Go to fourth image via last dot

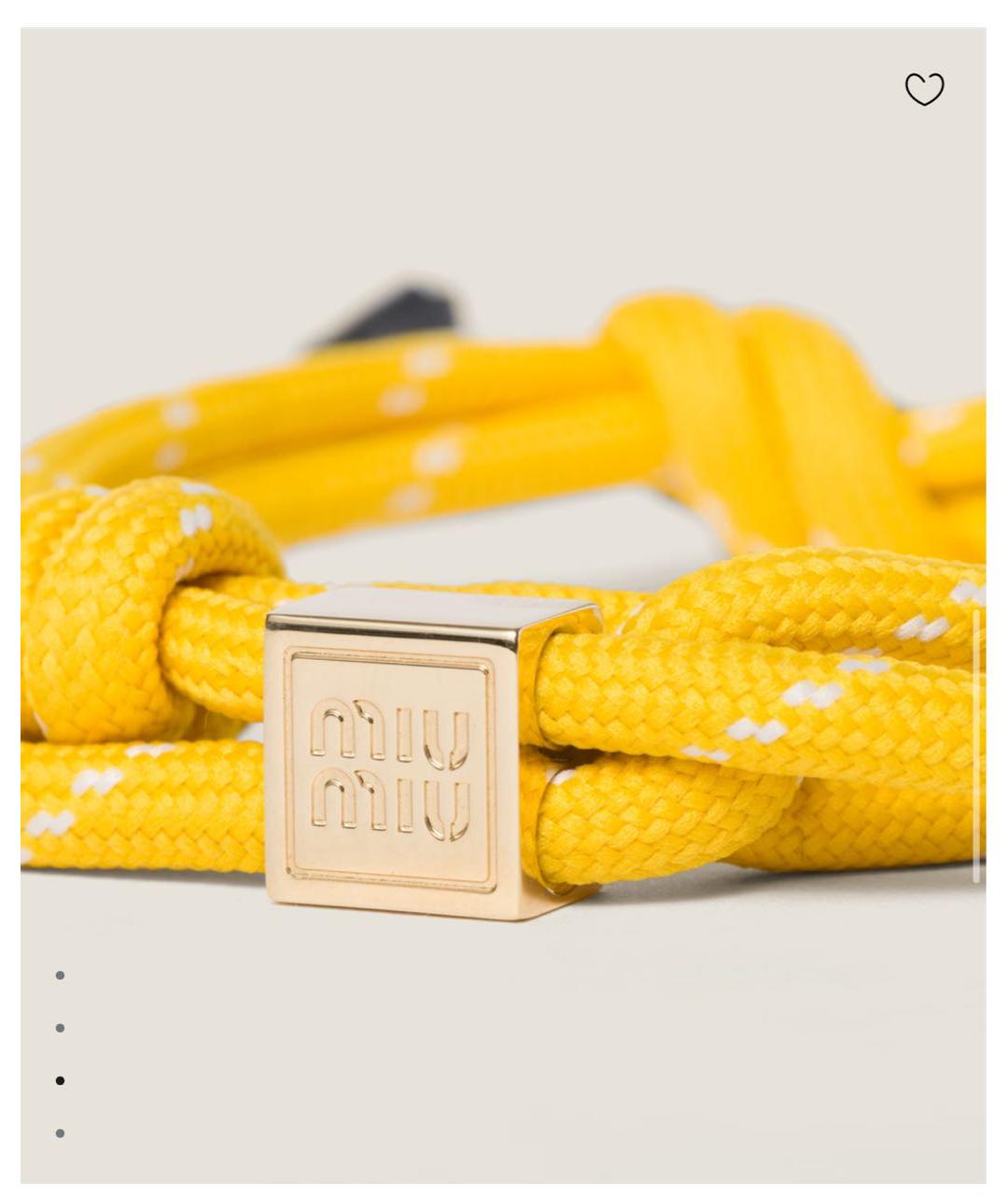pos(61,1133)
